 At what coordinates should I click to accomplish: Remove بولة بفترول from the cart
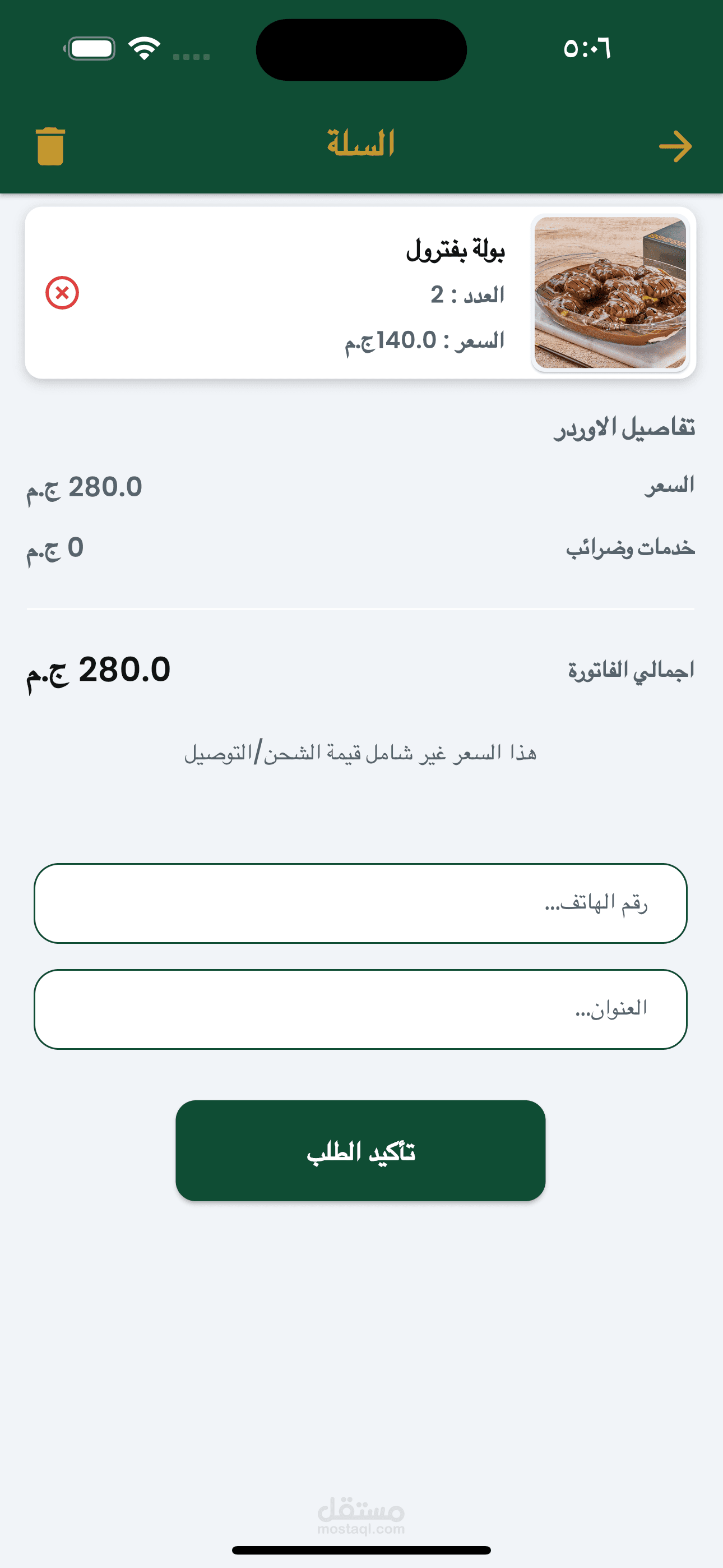click(62, 293)
